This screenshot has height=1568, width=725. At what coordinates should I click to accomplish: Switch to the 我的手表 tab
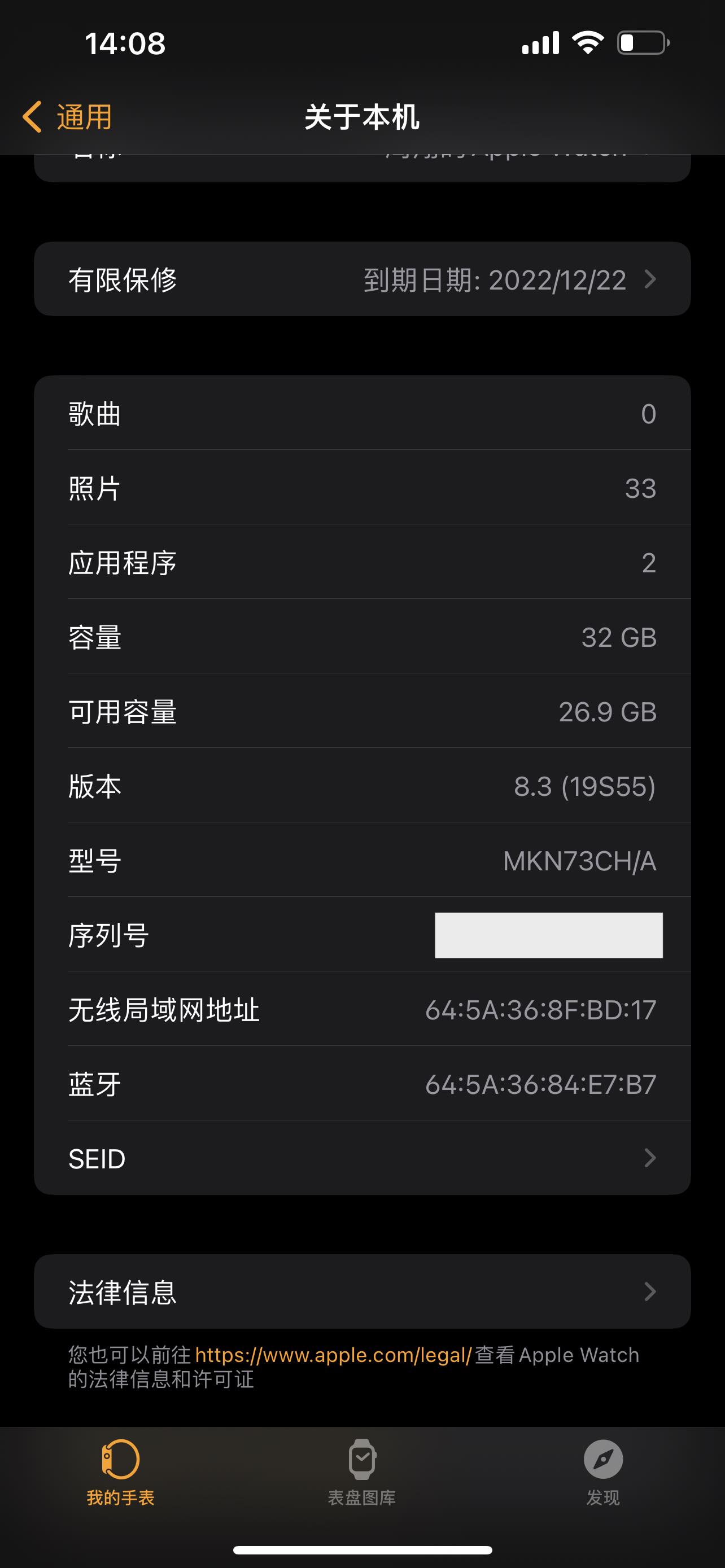120,1470
